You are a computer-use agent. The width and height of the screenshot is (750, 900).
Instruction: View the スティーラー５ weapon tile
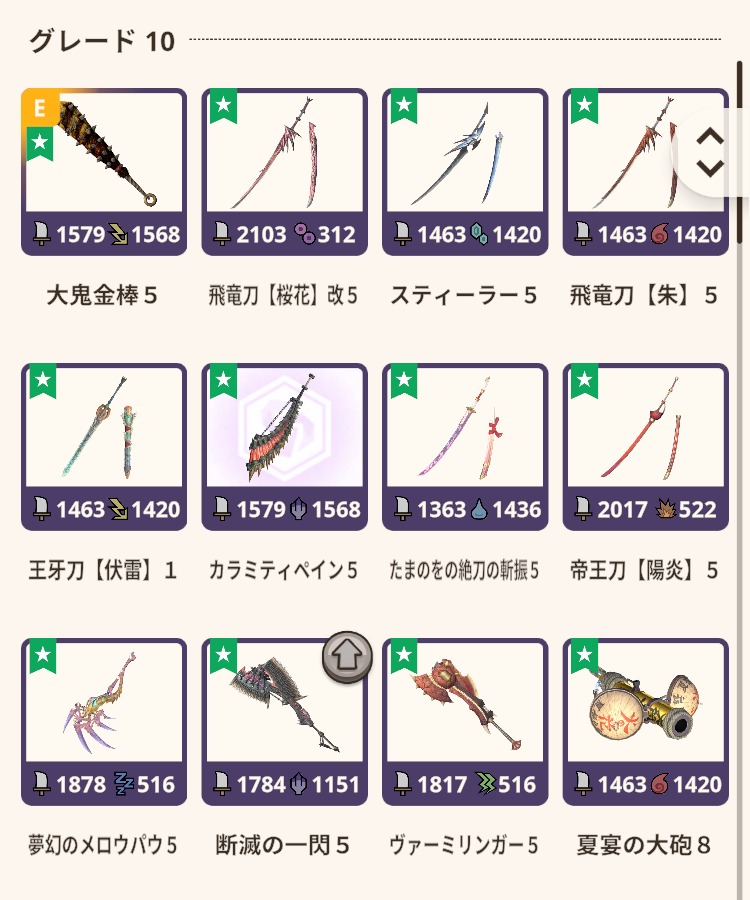click(465, 170)
